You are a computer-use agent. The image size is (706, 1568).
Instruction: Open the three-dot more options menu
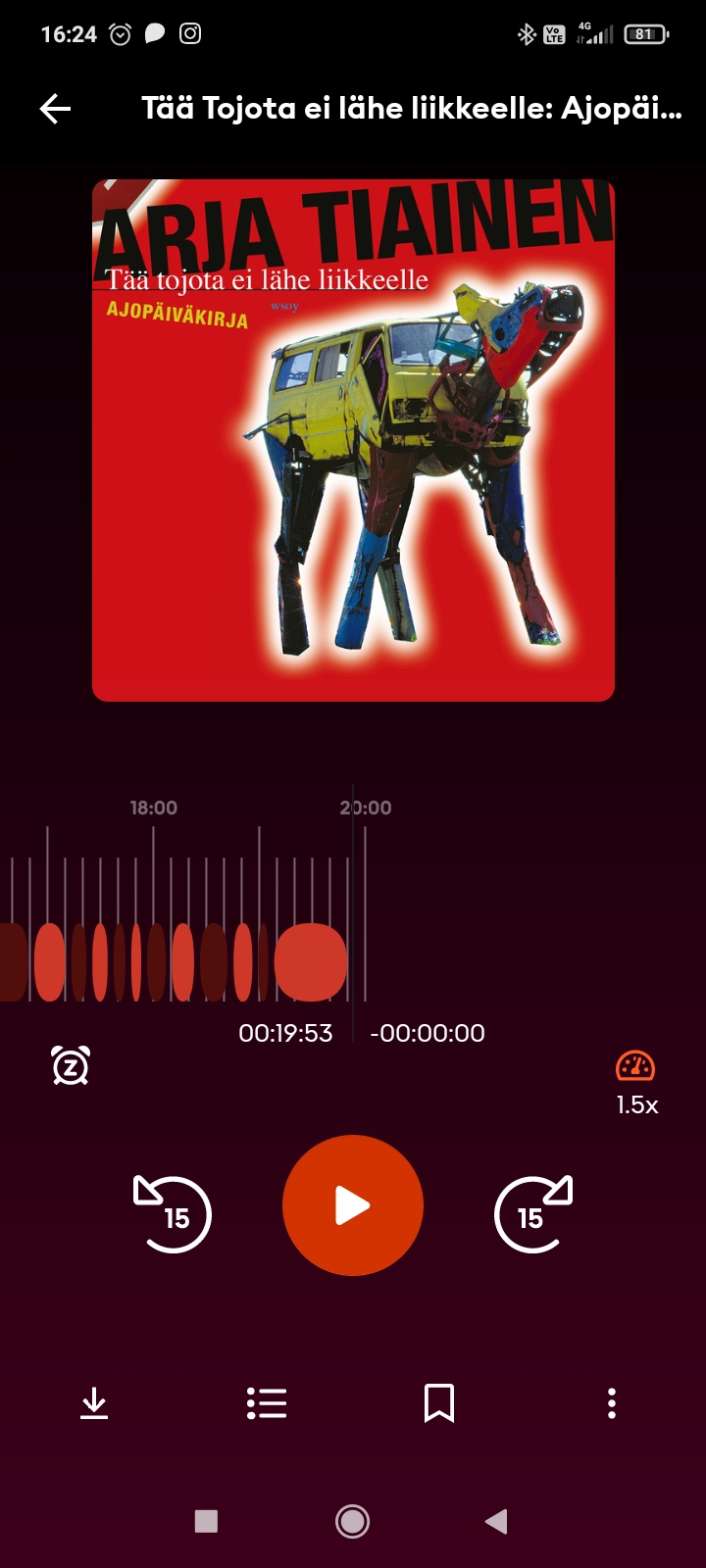click(x=612, y=1403)
